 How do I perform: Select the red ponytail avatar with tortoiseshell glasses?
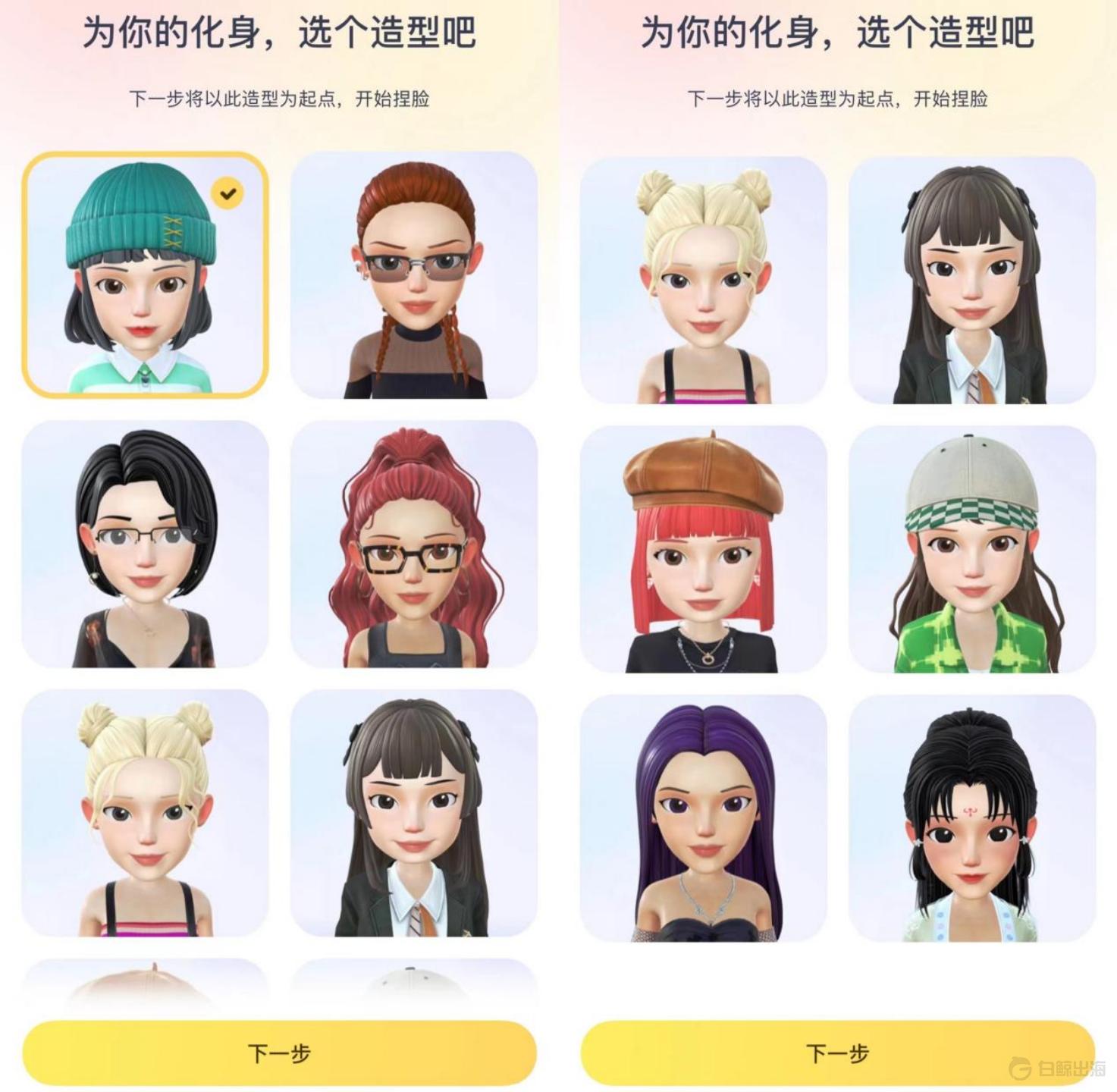click(x=413, y=544)
